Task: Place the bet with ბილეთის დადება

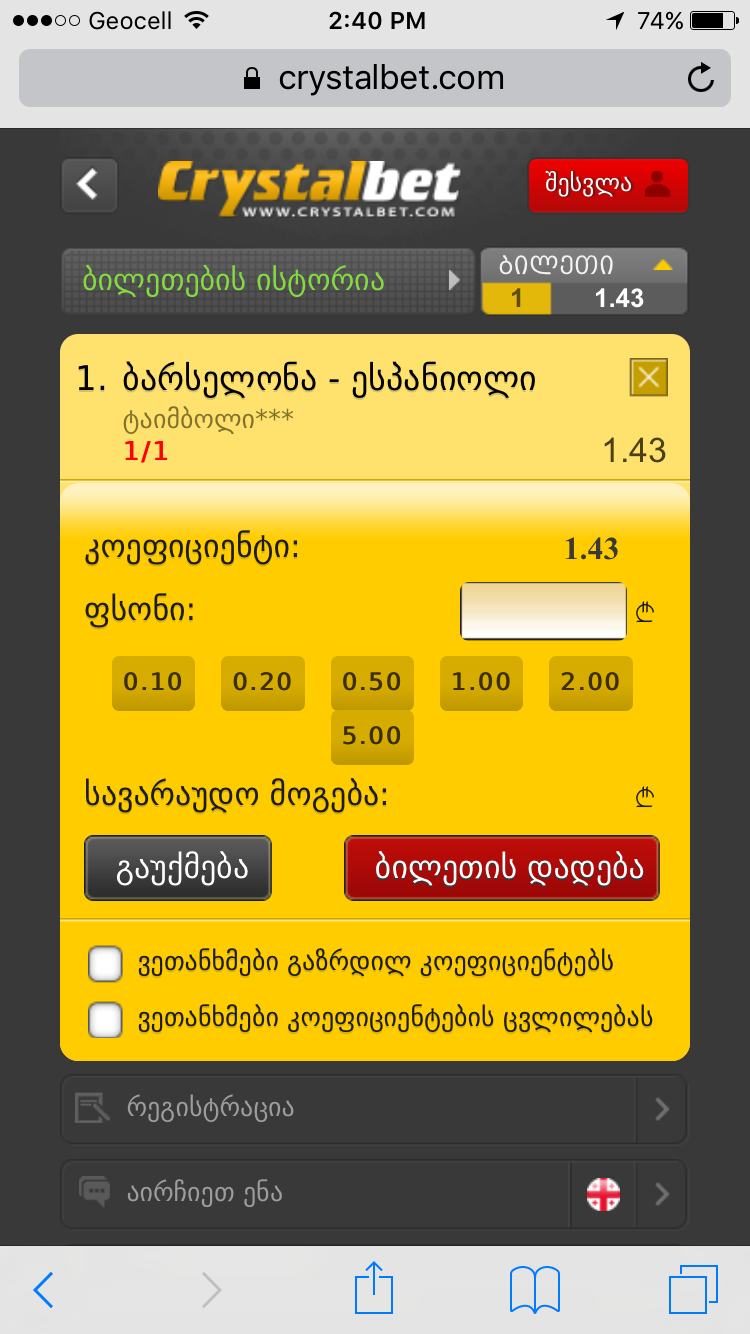Action: pos(502,868)
